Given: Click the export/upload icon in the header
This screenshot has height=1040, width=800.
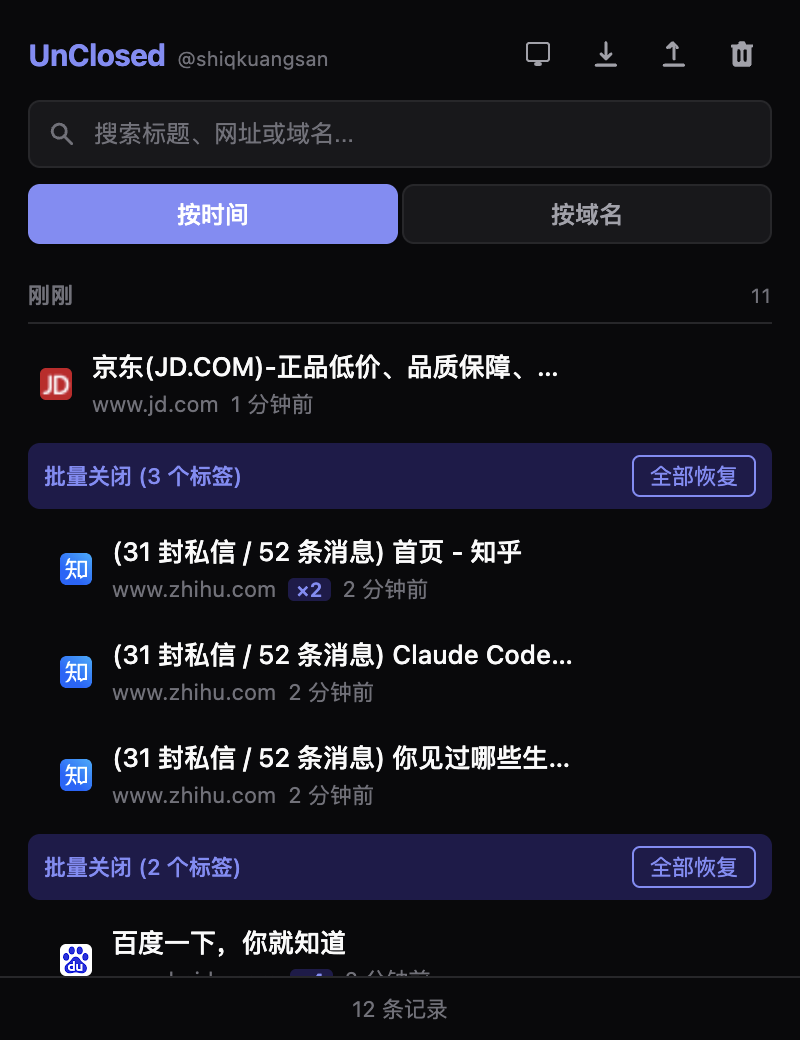Looking at the screenshot, I should 674,55.
